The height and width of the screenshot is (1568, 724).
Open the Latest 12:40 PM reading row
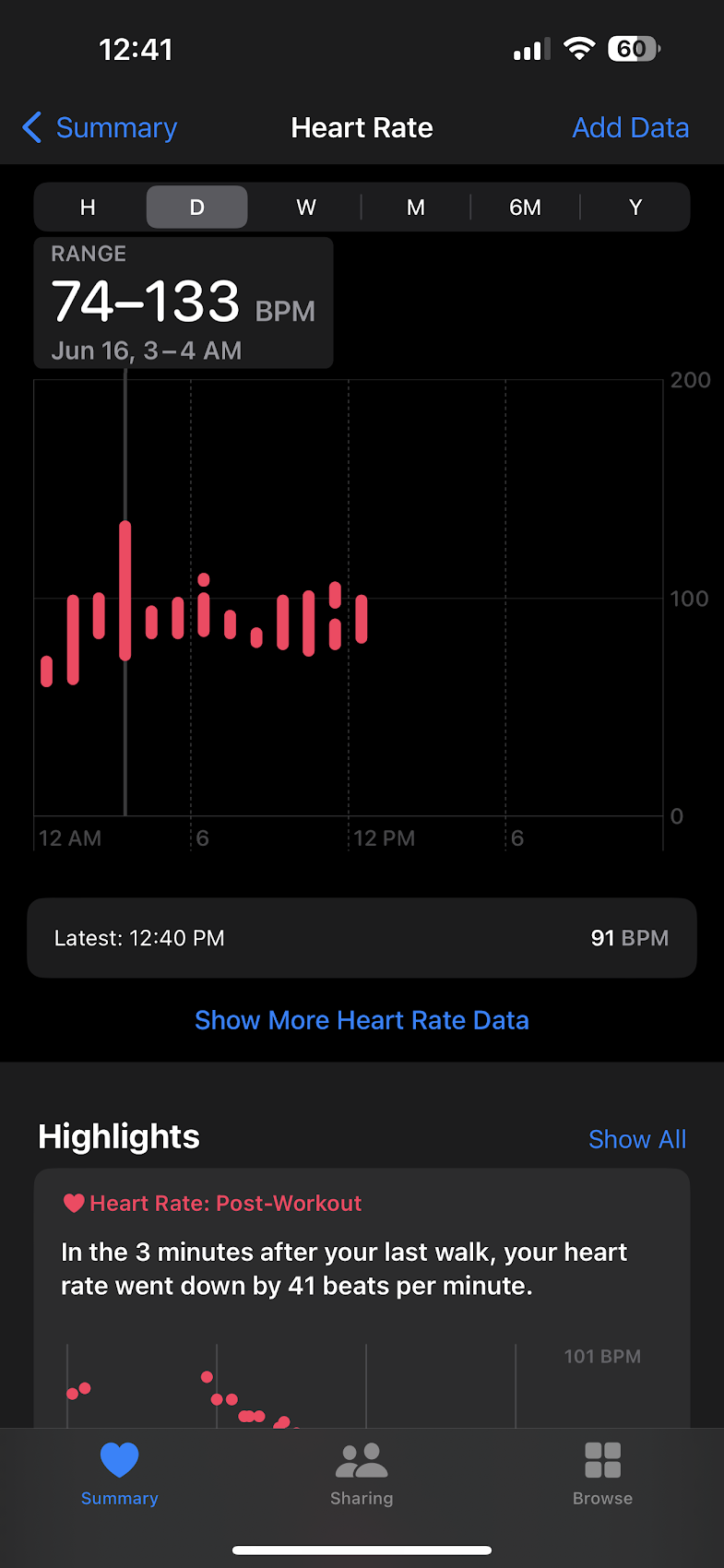362,938
